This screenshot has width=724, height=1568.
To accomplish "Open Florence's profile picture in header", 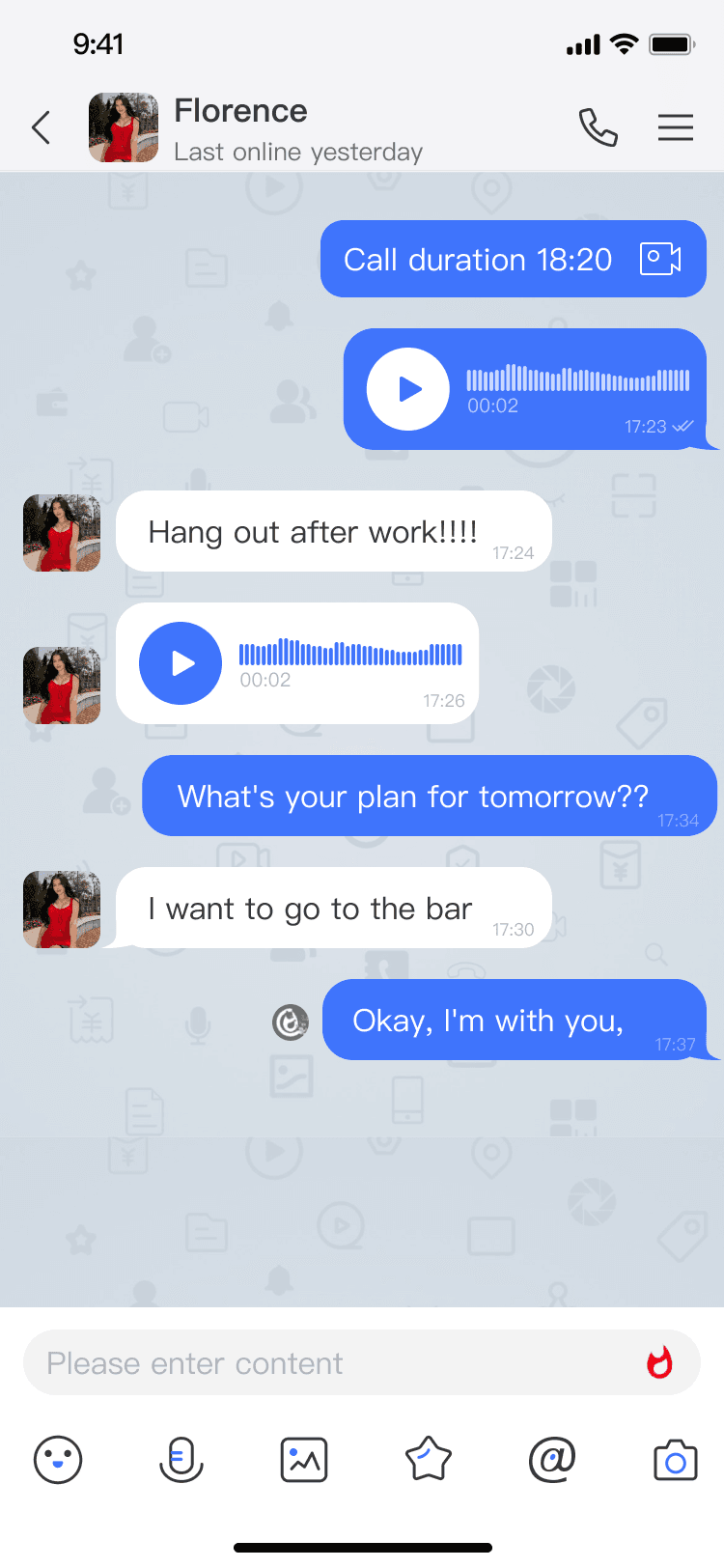I will pyautogui.click(x=124, y=127).
